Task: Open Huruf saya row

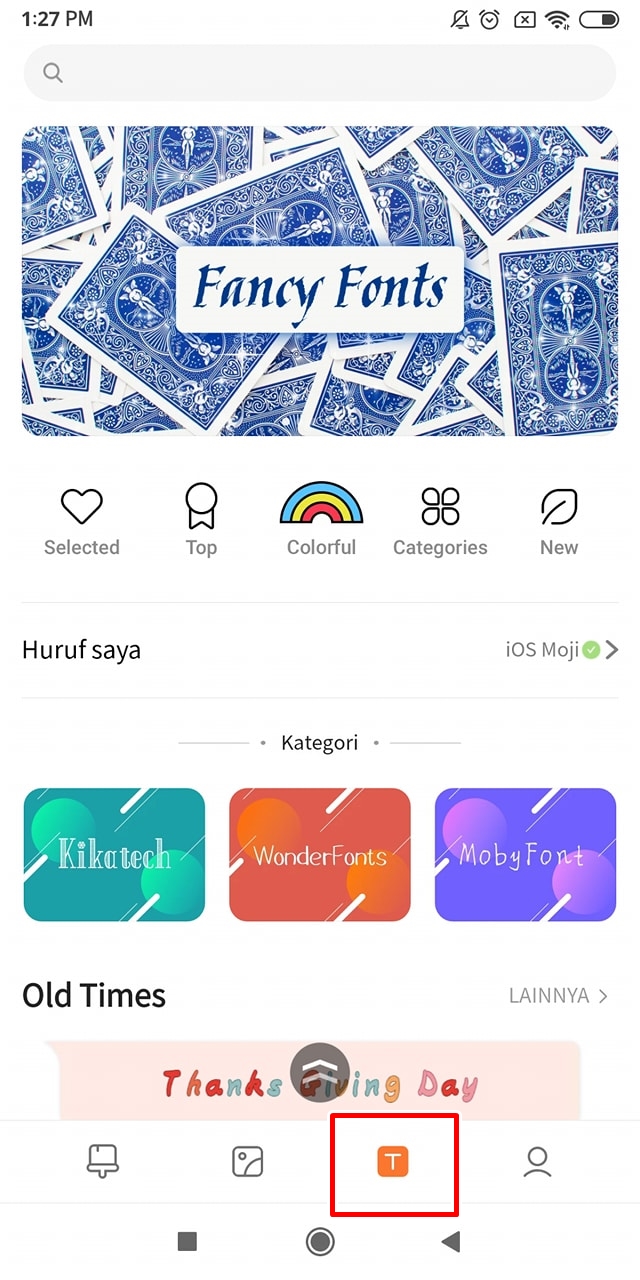Action: click(x=320, y=650)
